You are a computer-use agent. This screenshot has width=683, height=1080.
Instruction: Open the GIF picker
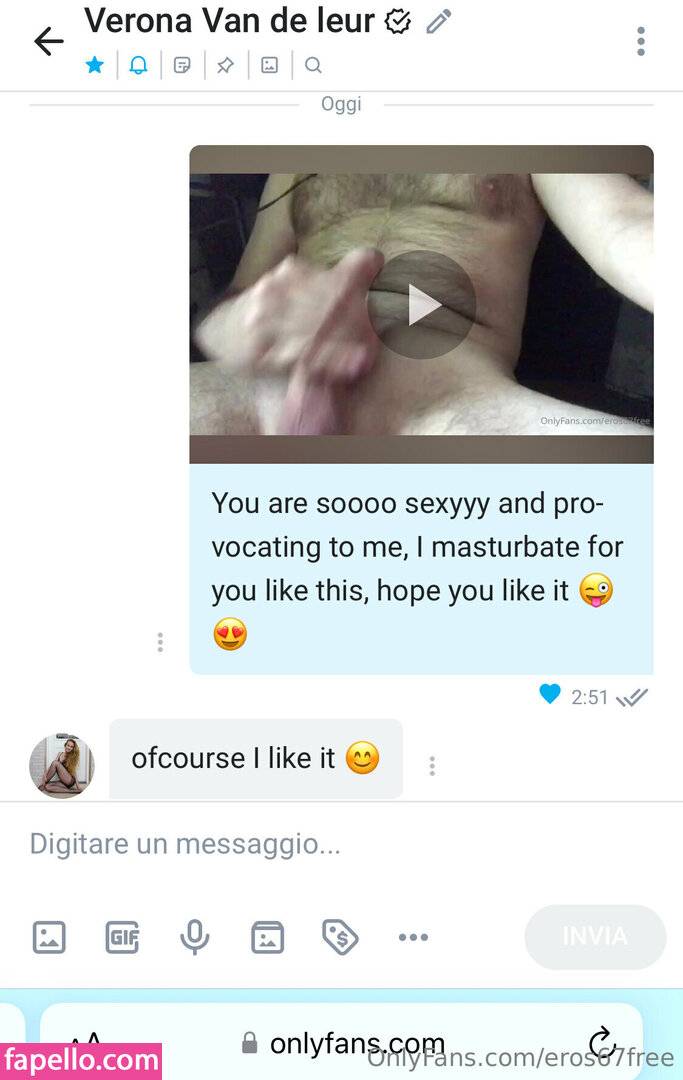(122, 937)
